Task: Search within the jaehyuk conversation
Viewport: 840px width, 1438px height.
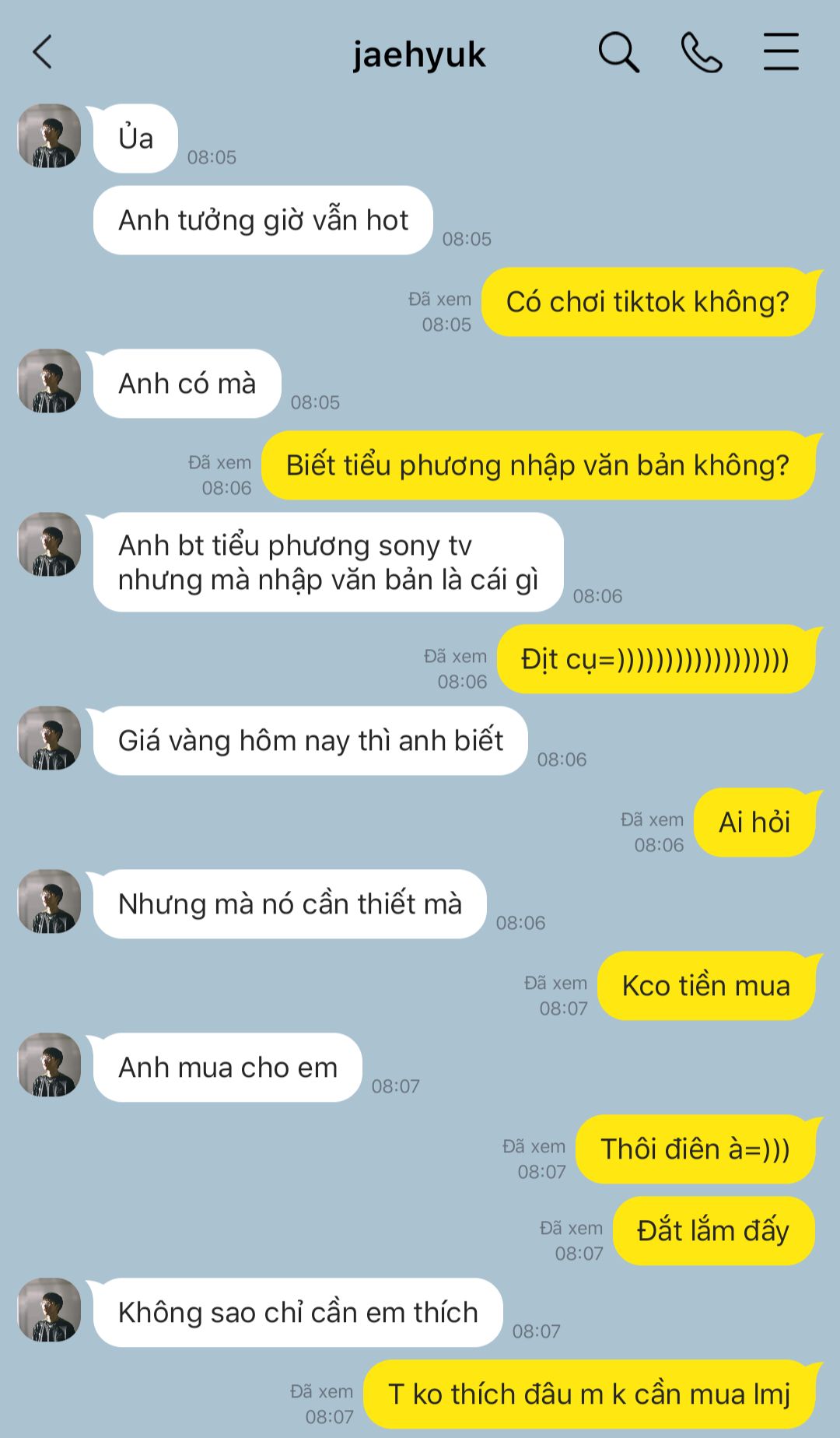Action: click(x=618, y=52)
